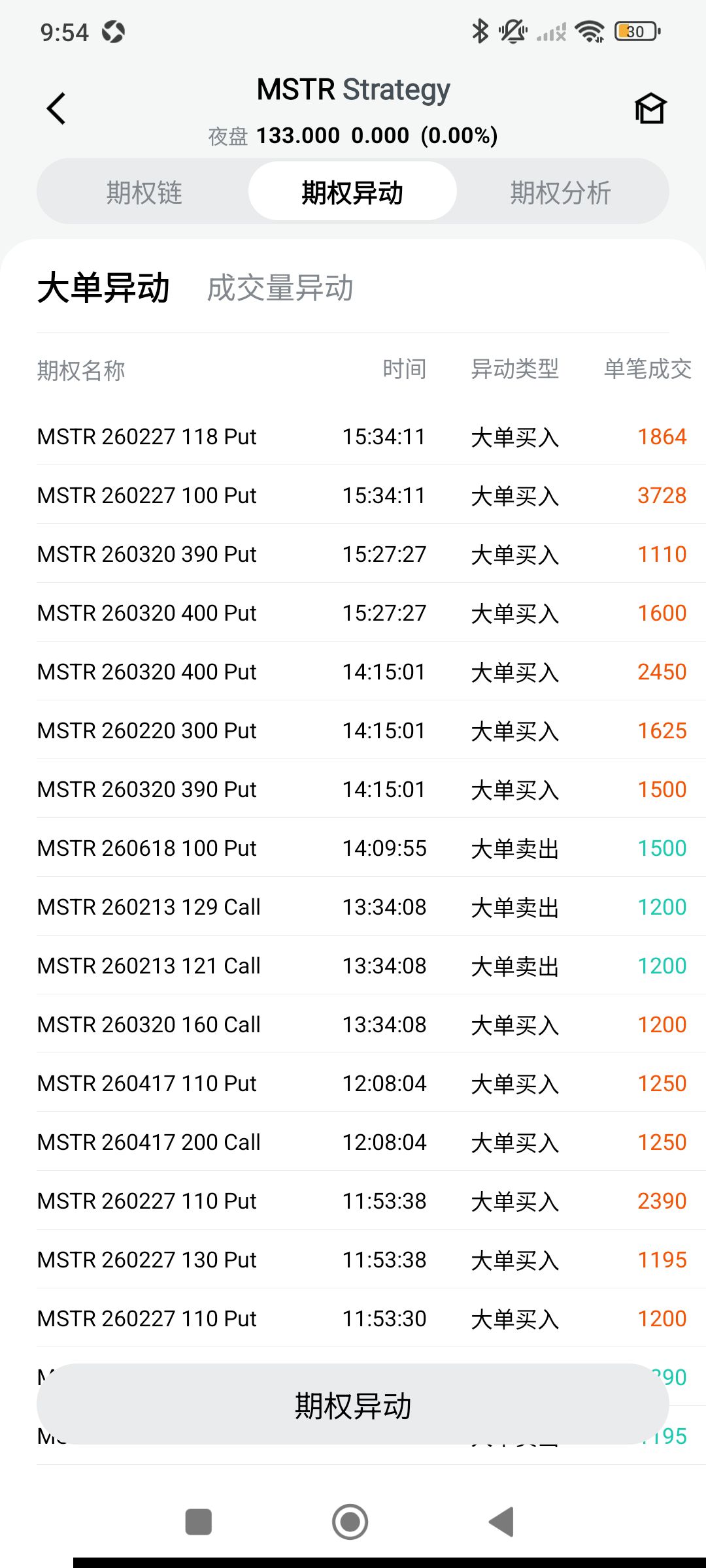Open MSTR 260213 129 Call row
This screenshot has height=1568, width=706.
[148, 907]
